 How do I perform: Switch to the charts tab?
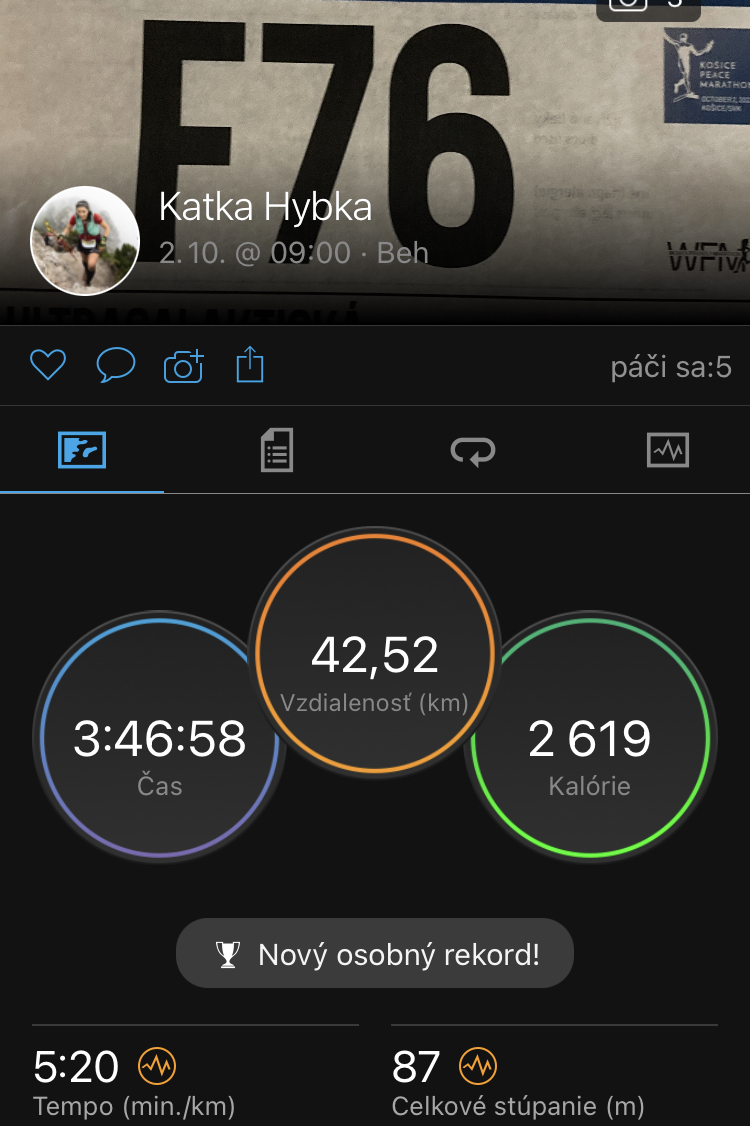[x=668, y=450]
